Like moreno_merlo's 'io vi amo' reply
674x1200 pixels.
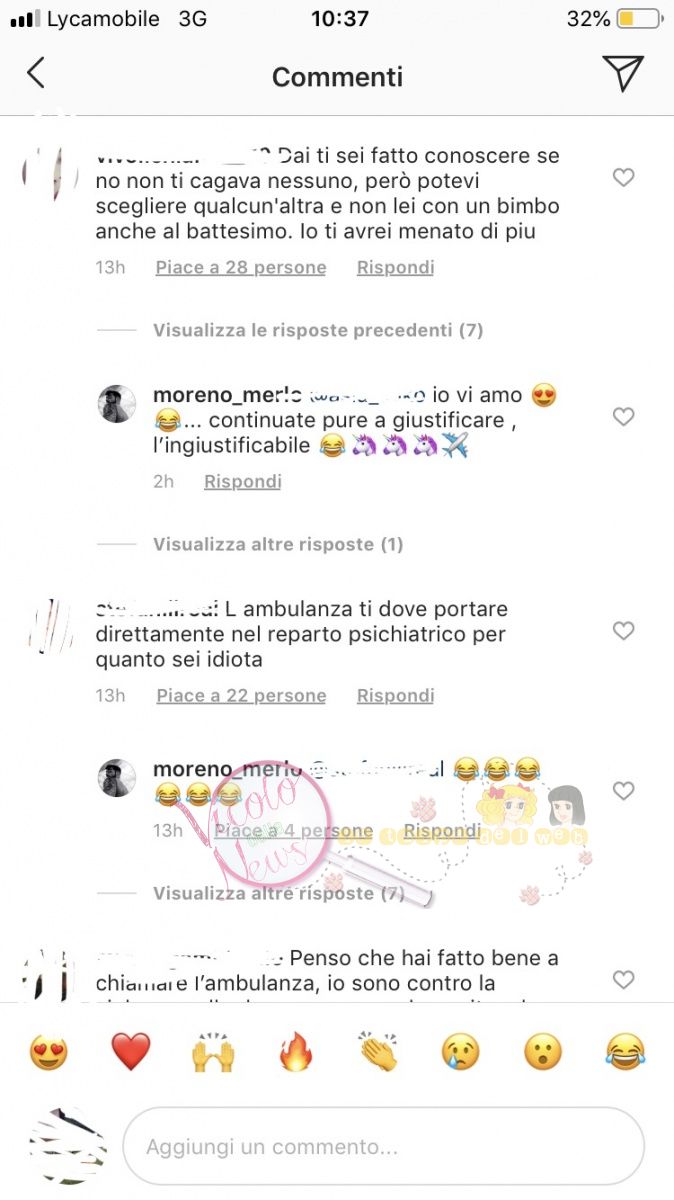pyautogui.click(x=623, y=417)
